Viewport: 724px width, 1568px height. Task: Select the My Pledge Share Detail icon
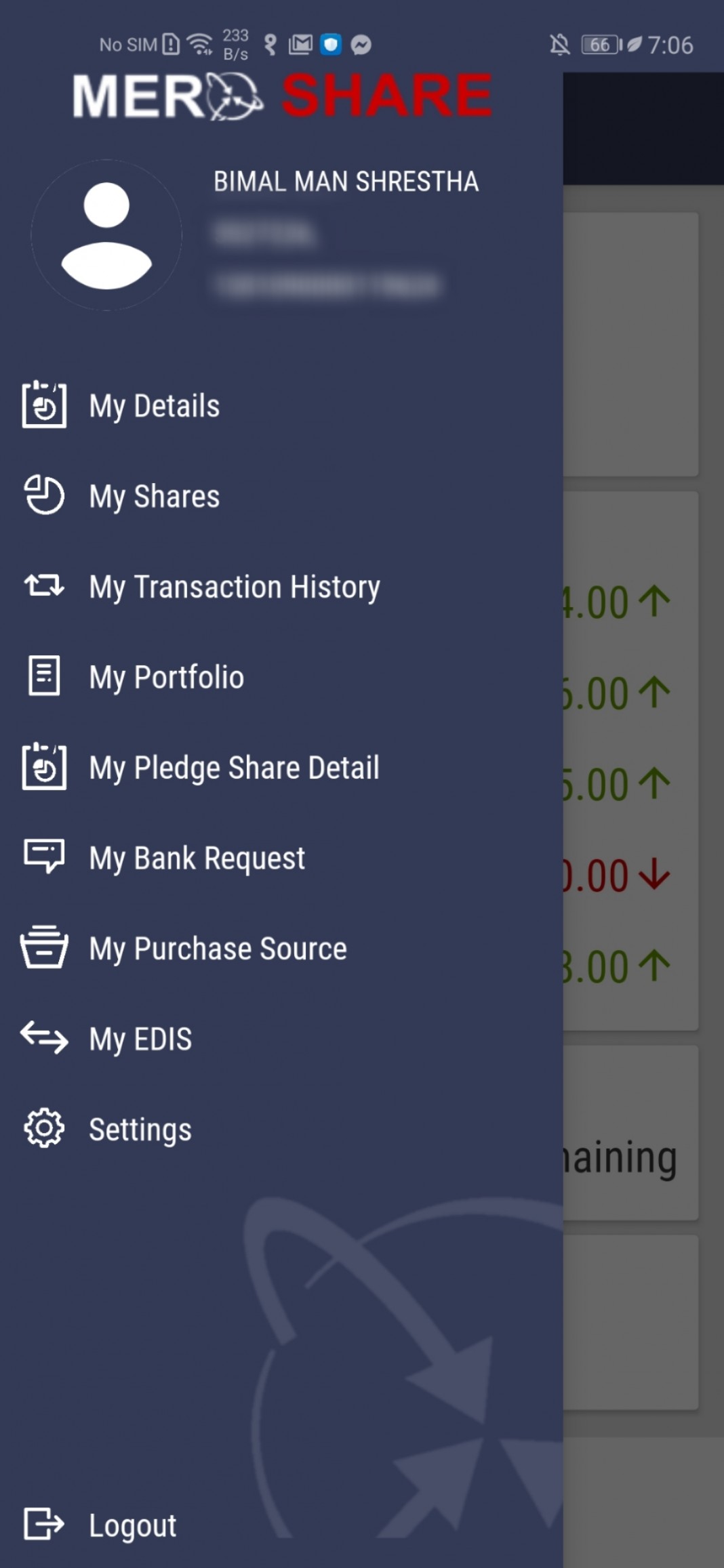[43, 767]
